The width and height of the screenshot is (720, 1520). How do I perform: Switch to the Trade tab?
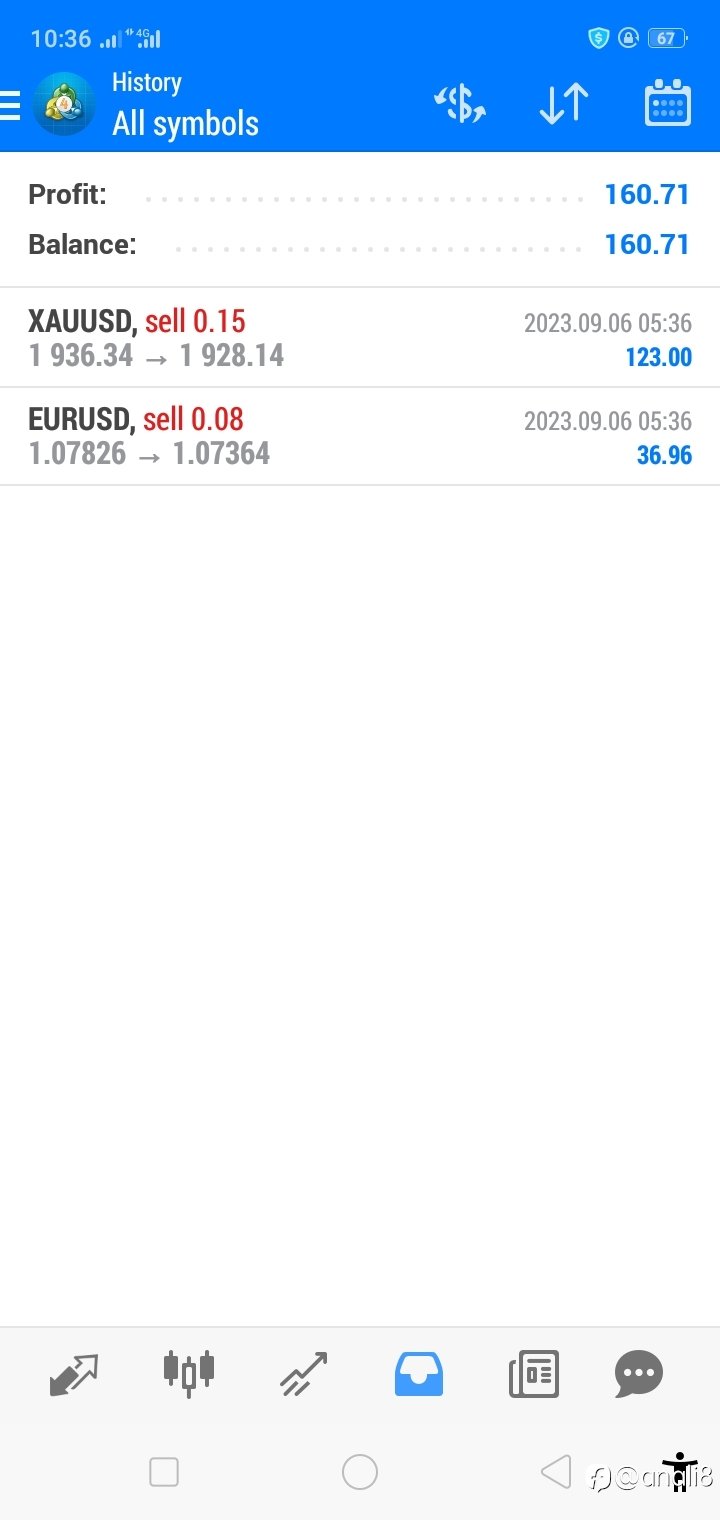pos(303,1374)
